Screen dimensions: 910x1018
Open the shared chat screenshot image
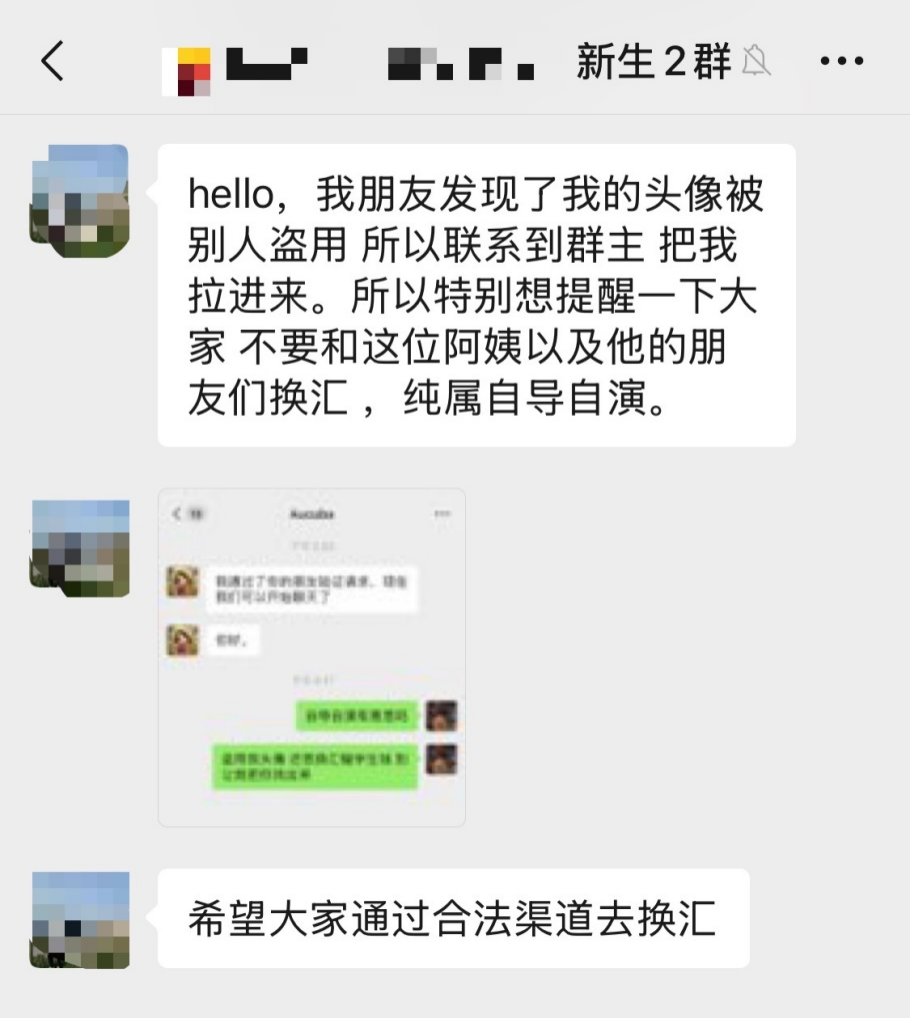312,657
